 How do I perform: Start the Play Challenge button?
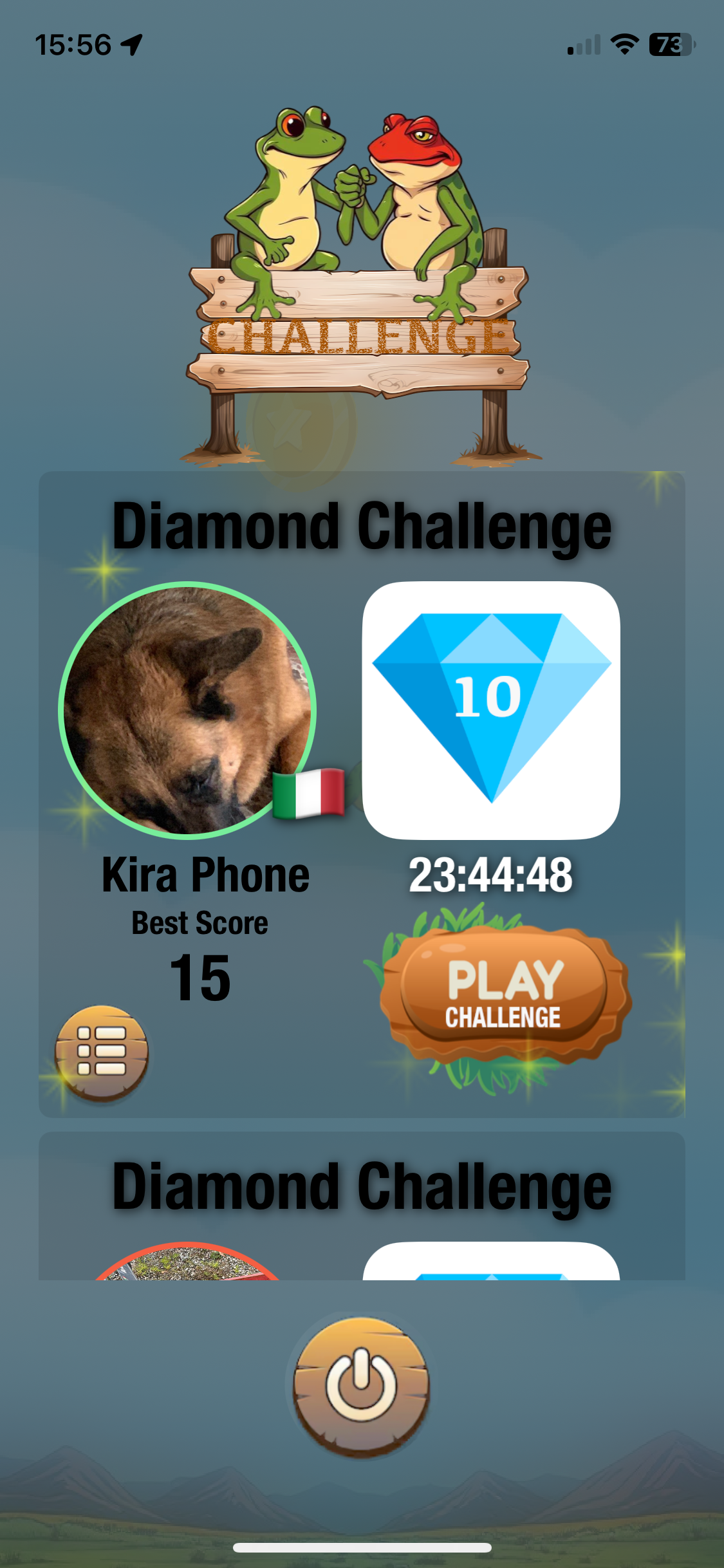coord(504,994)
